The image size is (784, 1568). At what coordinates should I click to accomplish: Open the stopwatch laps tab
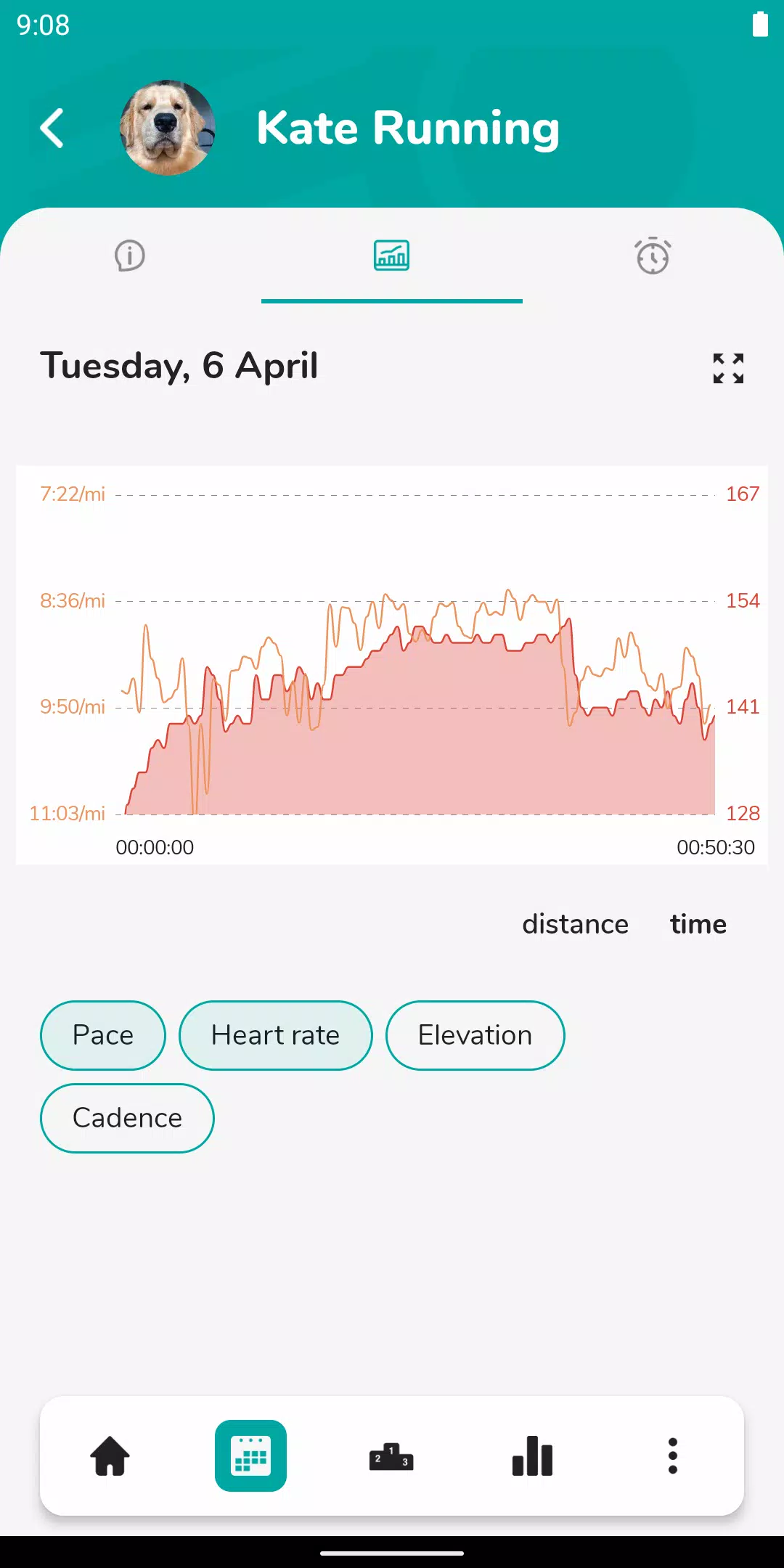coord(653,256)
